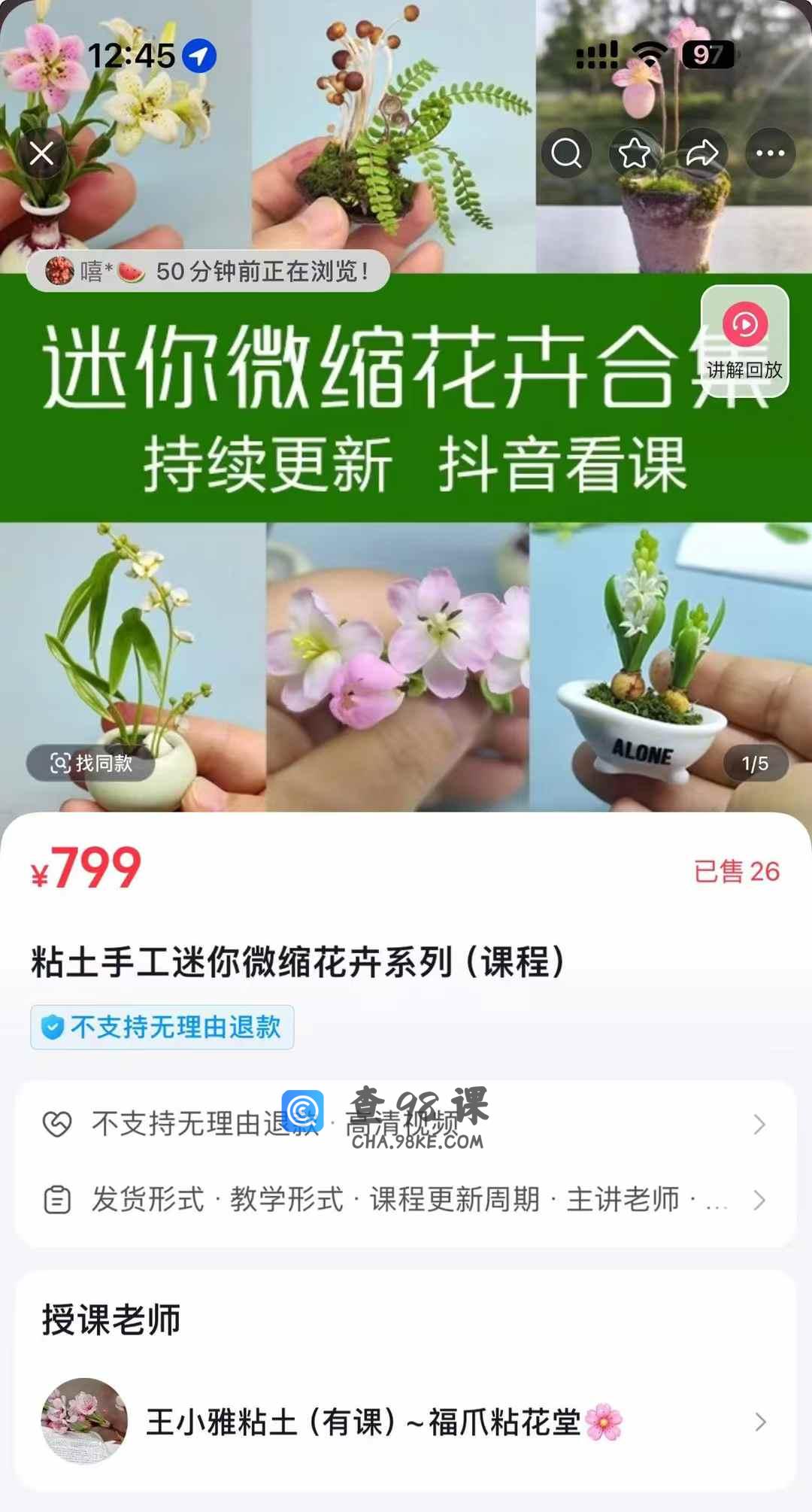Open the overflow menu
This screenshot has width=812, height=1512.
770,153
